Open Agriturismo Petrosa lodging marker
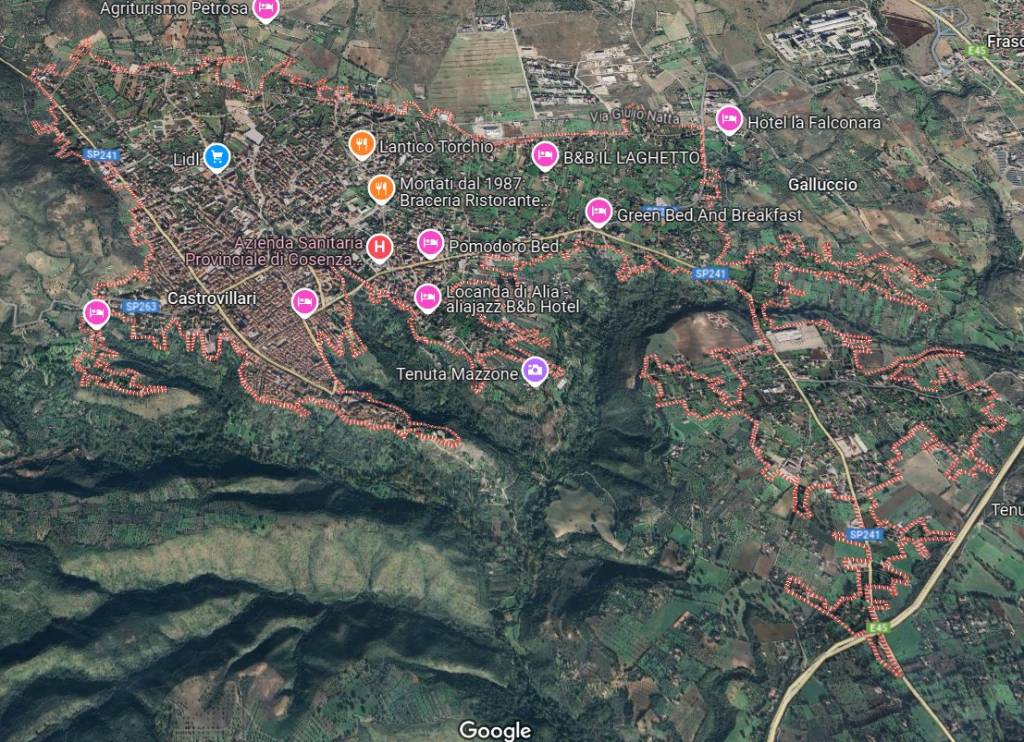 [x=265, y=7]
